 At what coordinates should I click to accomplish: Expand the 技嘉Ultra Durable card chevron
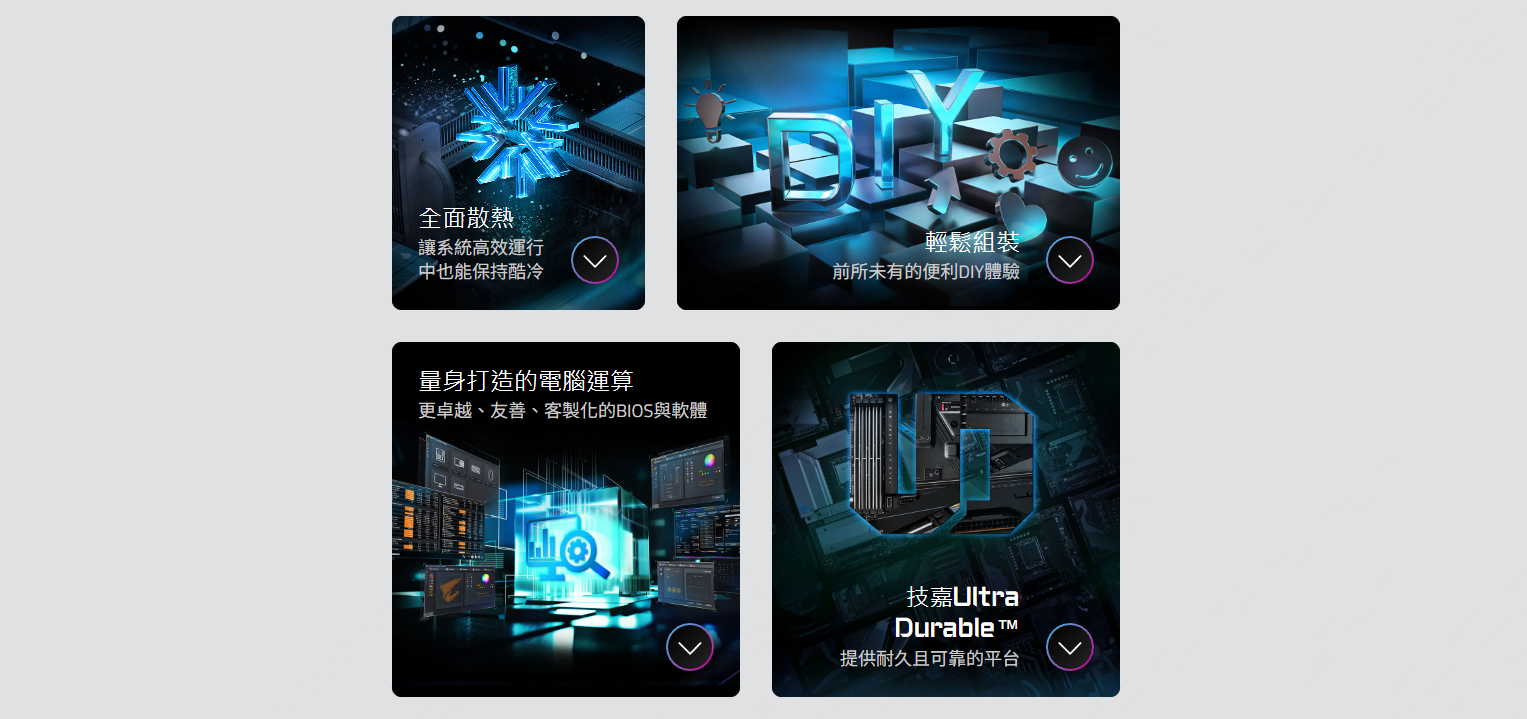pos(1069,647)
